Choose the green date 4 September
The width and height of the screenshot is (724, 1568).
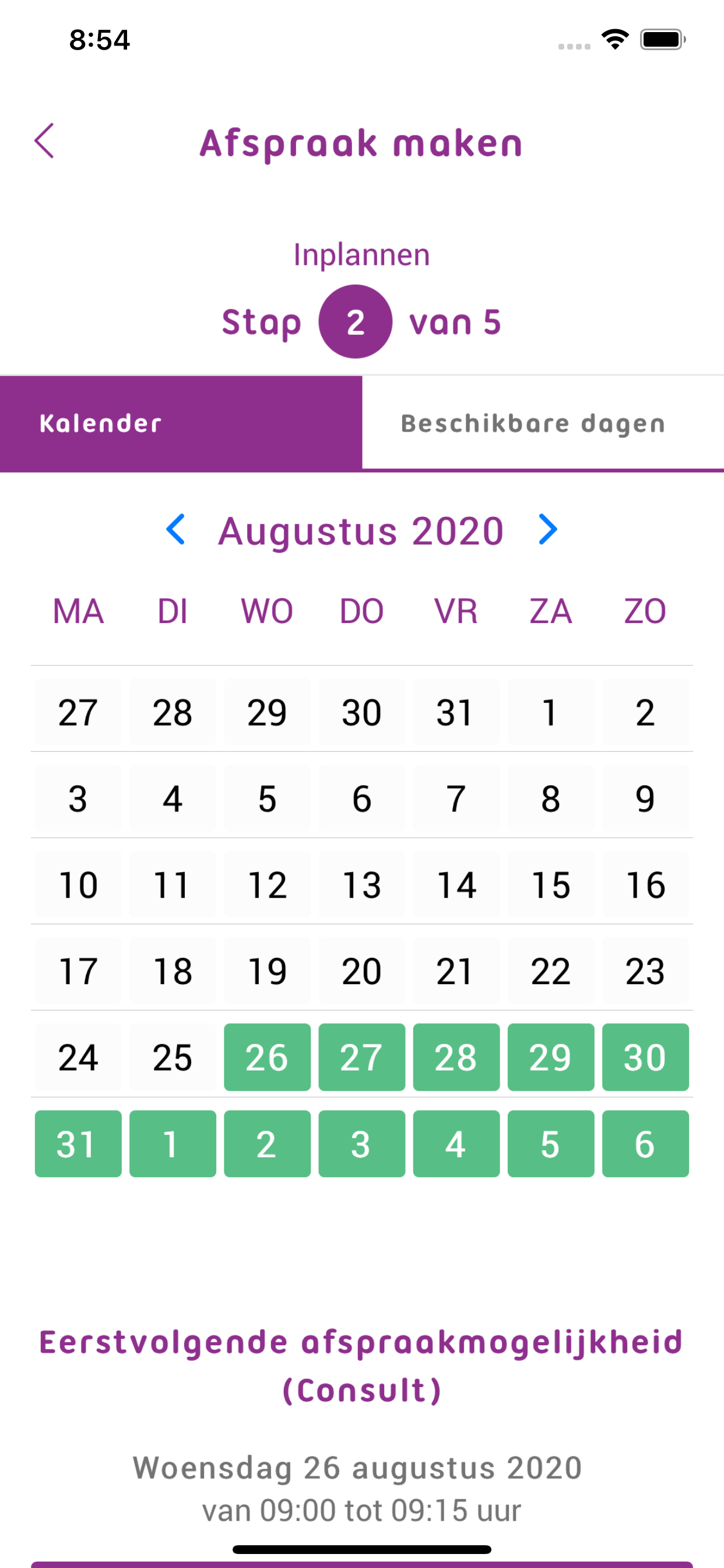pos(456,1143)
